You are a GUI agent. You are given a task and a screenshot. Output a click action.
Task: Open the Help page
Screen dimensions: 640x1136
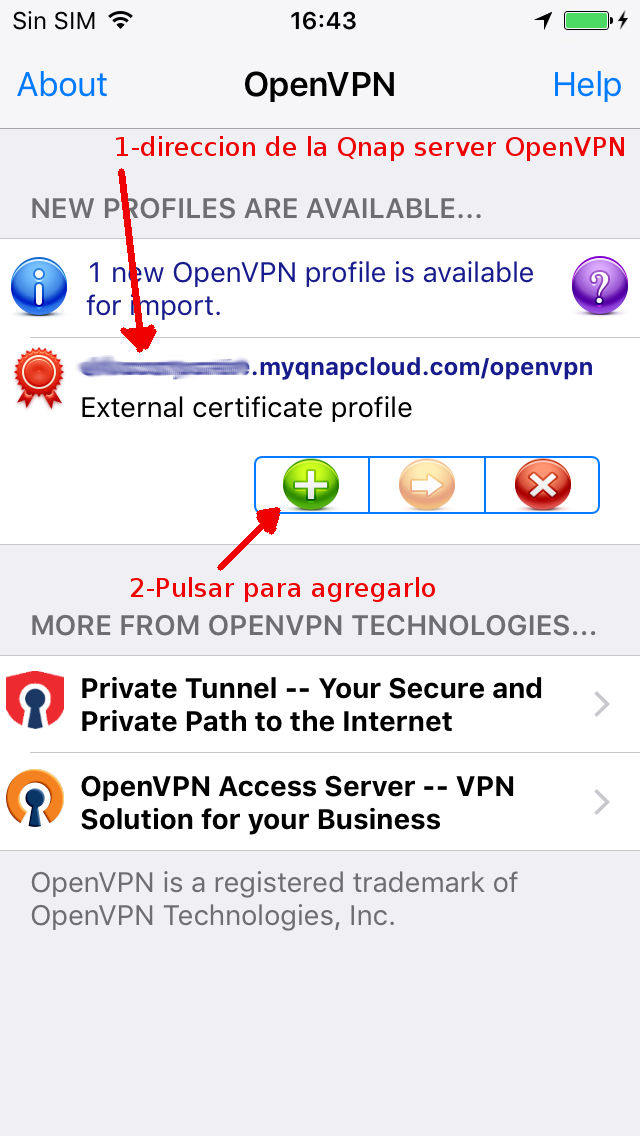(587, 85)
